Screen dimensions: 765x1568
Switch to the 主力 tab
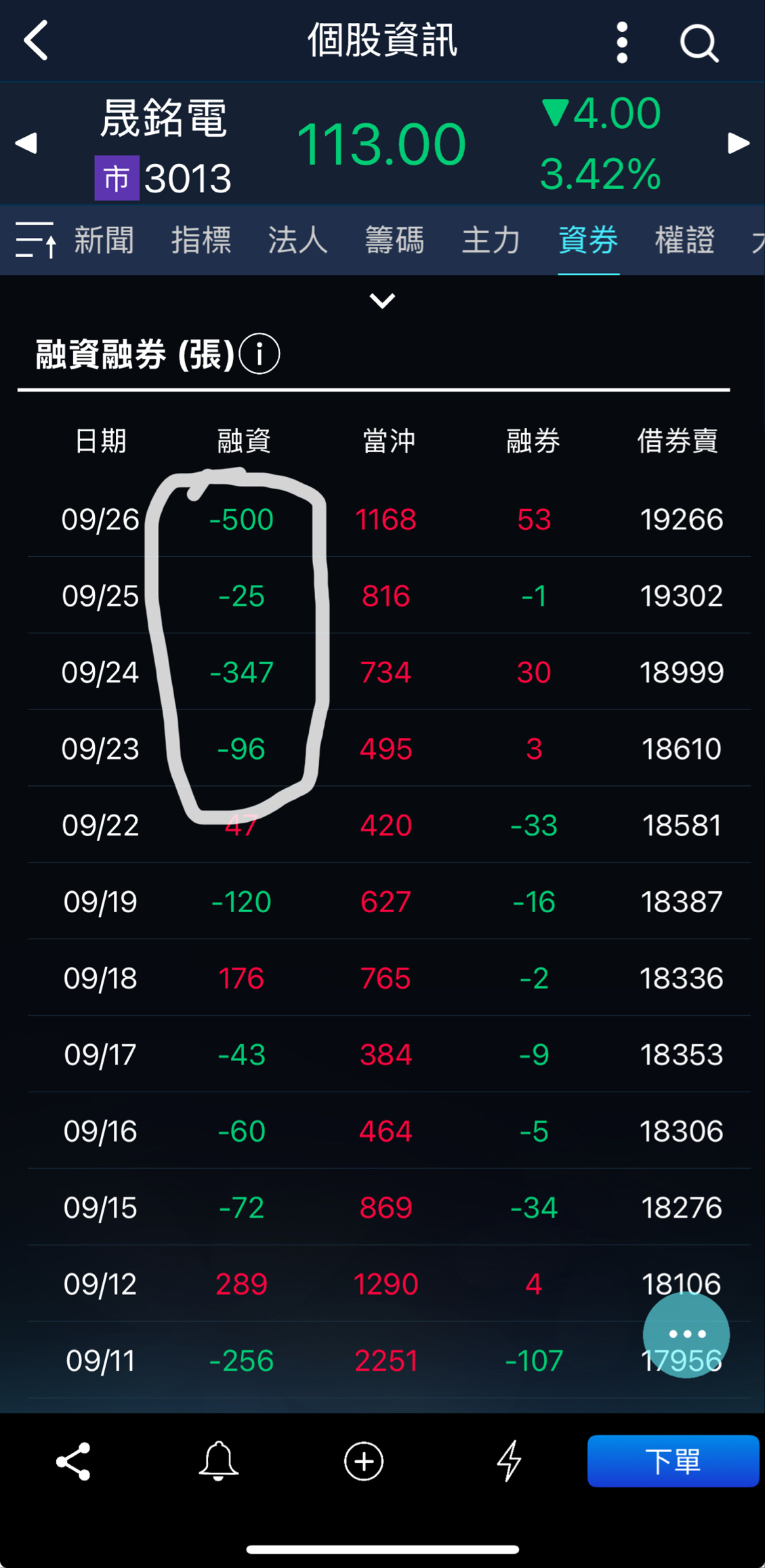click(491, 240)
